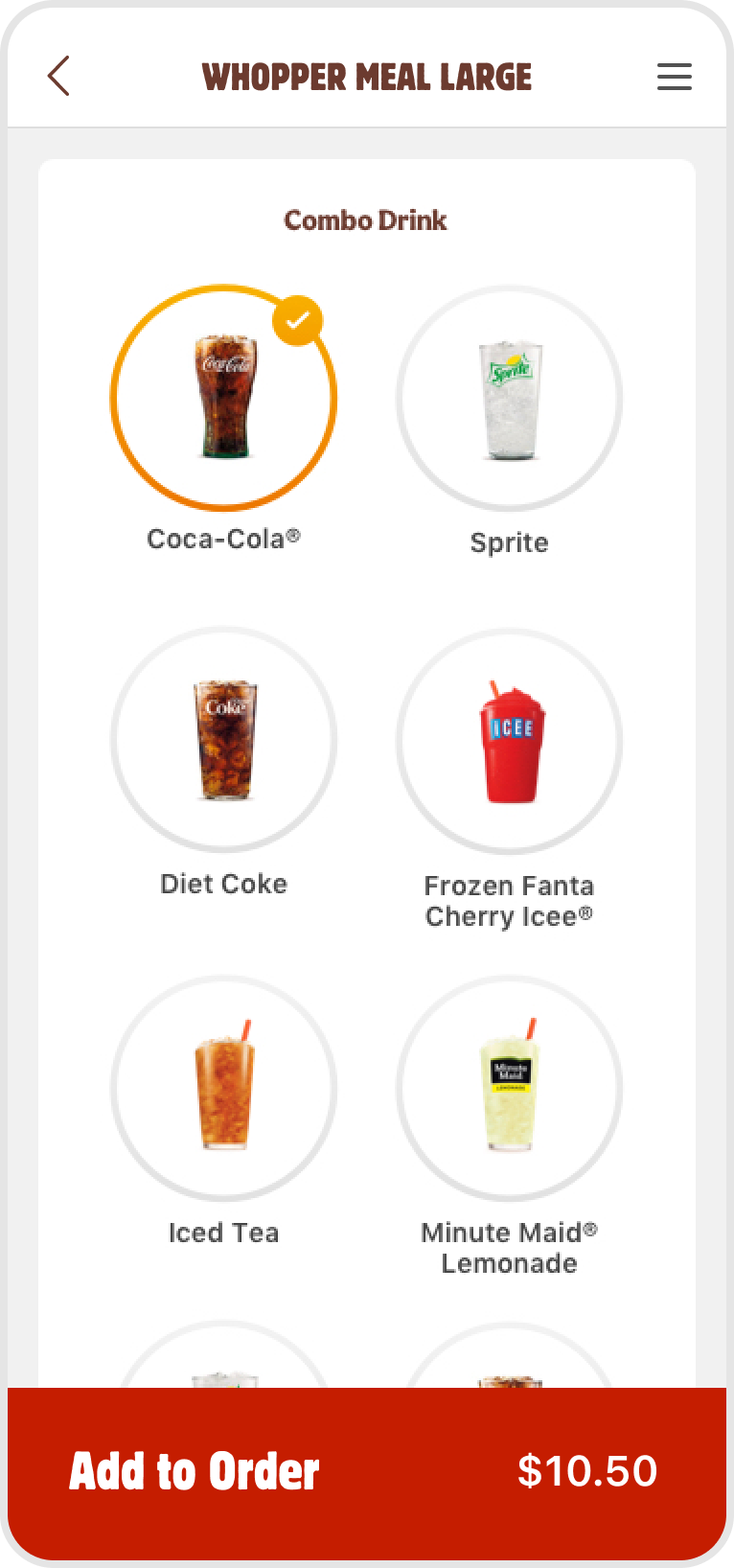
Task: Select Frozen Fanta Cherry Icee
Action: pyautogui.click(x=509, y=740)
